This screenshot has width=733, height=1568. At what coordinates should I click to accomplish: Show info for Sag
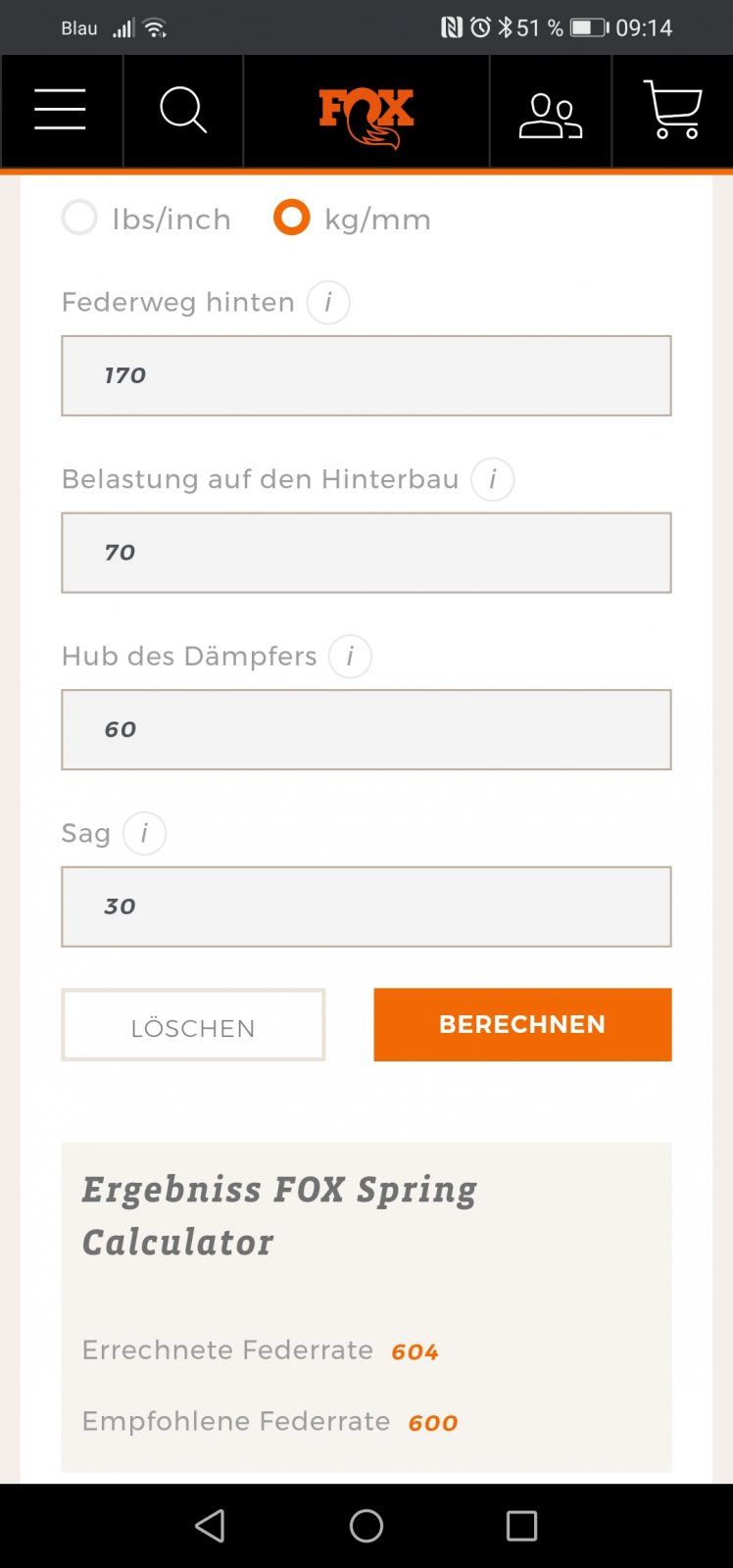coord(144,834)
